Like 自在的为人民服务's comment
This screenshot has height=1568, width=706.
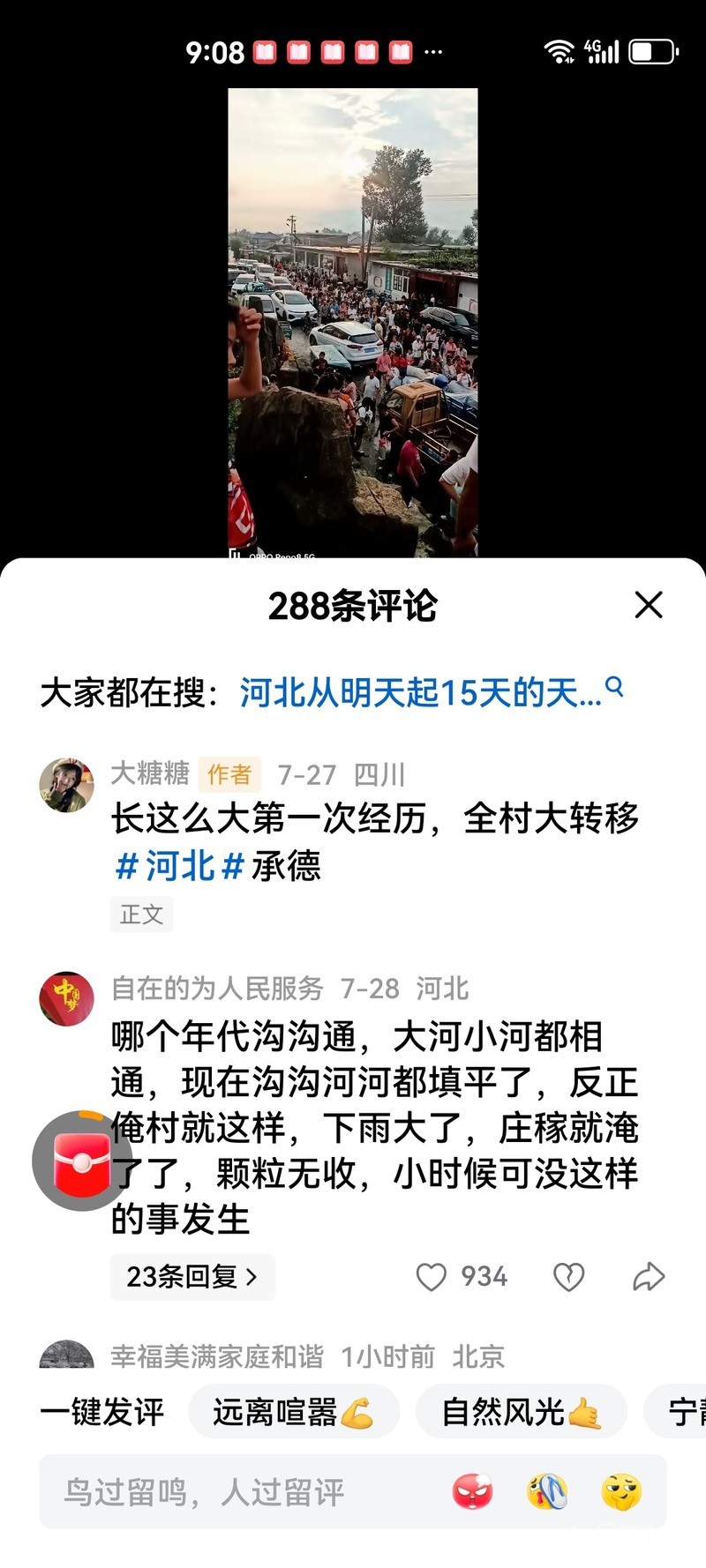coord(432,1277)
